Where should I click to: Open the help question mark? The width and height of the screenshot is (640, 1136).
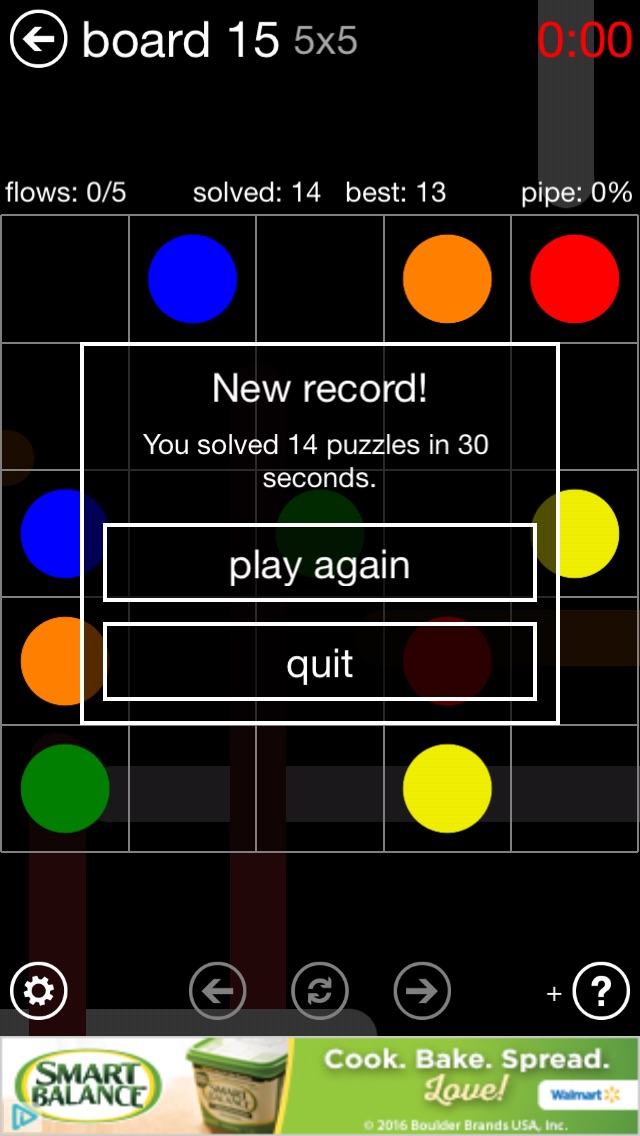(x=601, y=991)
